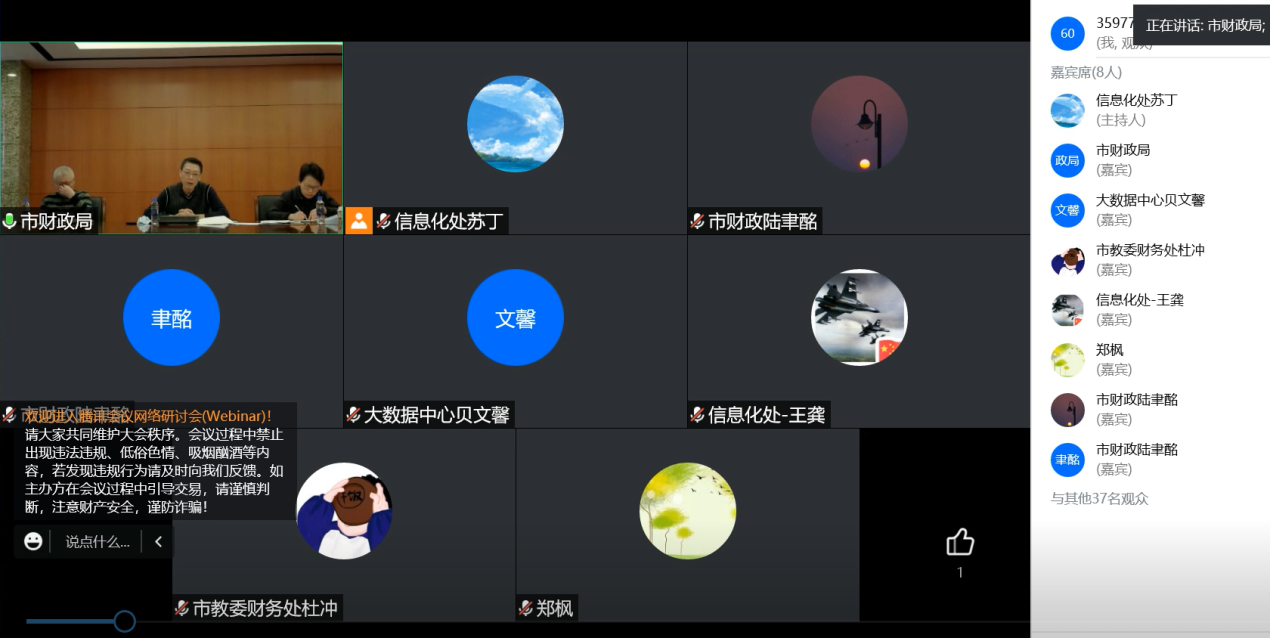Open the emoji picker in chat bar
The height and width of the screenshot is (638, 1270).
(x=33, y=541)
